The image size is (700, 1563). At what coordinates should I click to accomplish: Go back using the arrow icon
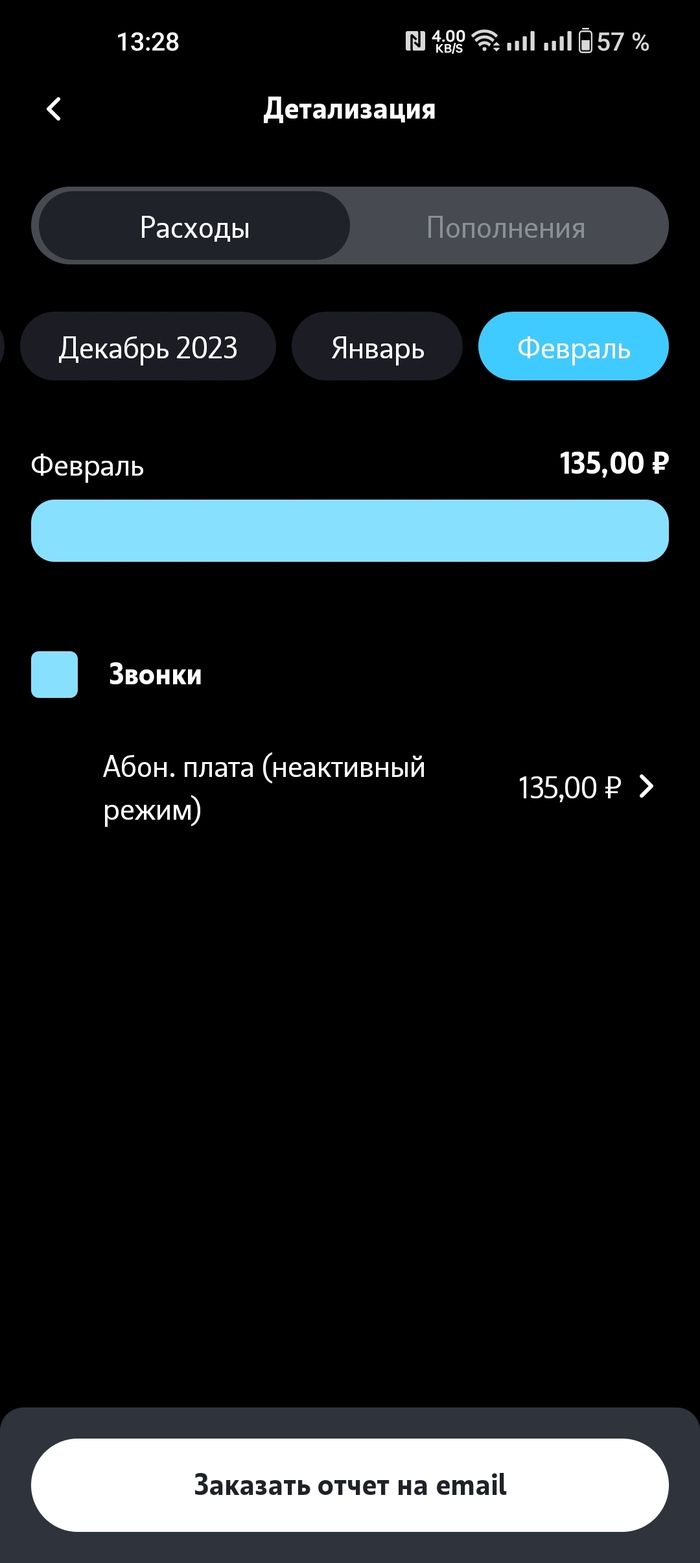coord(54,109)
